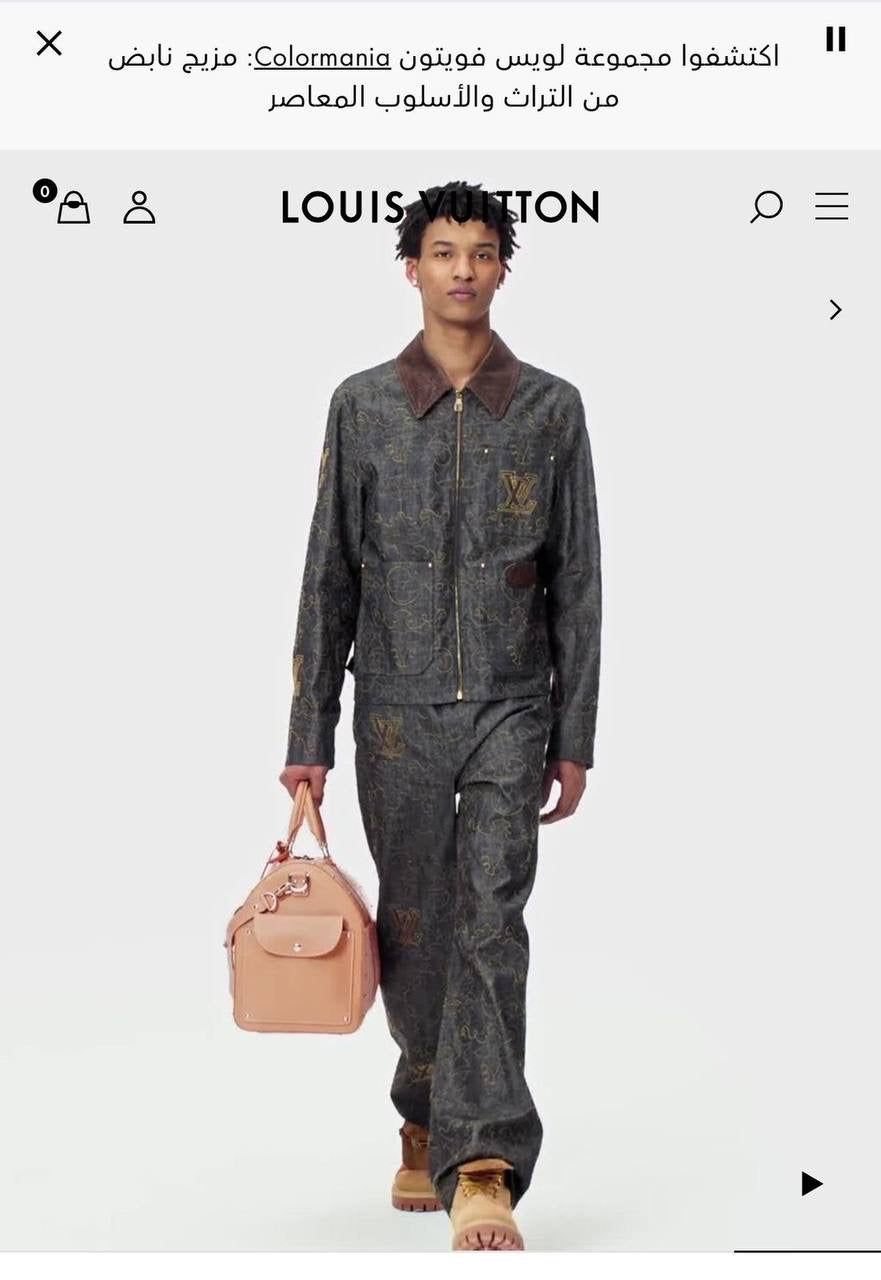Open the account profile icon
Viewport: 881px width, 1280px height.
click(x=139, y=207)
